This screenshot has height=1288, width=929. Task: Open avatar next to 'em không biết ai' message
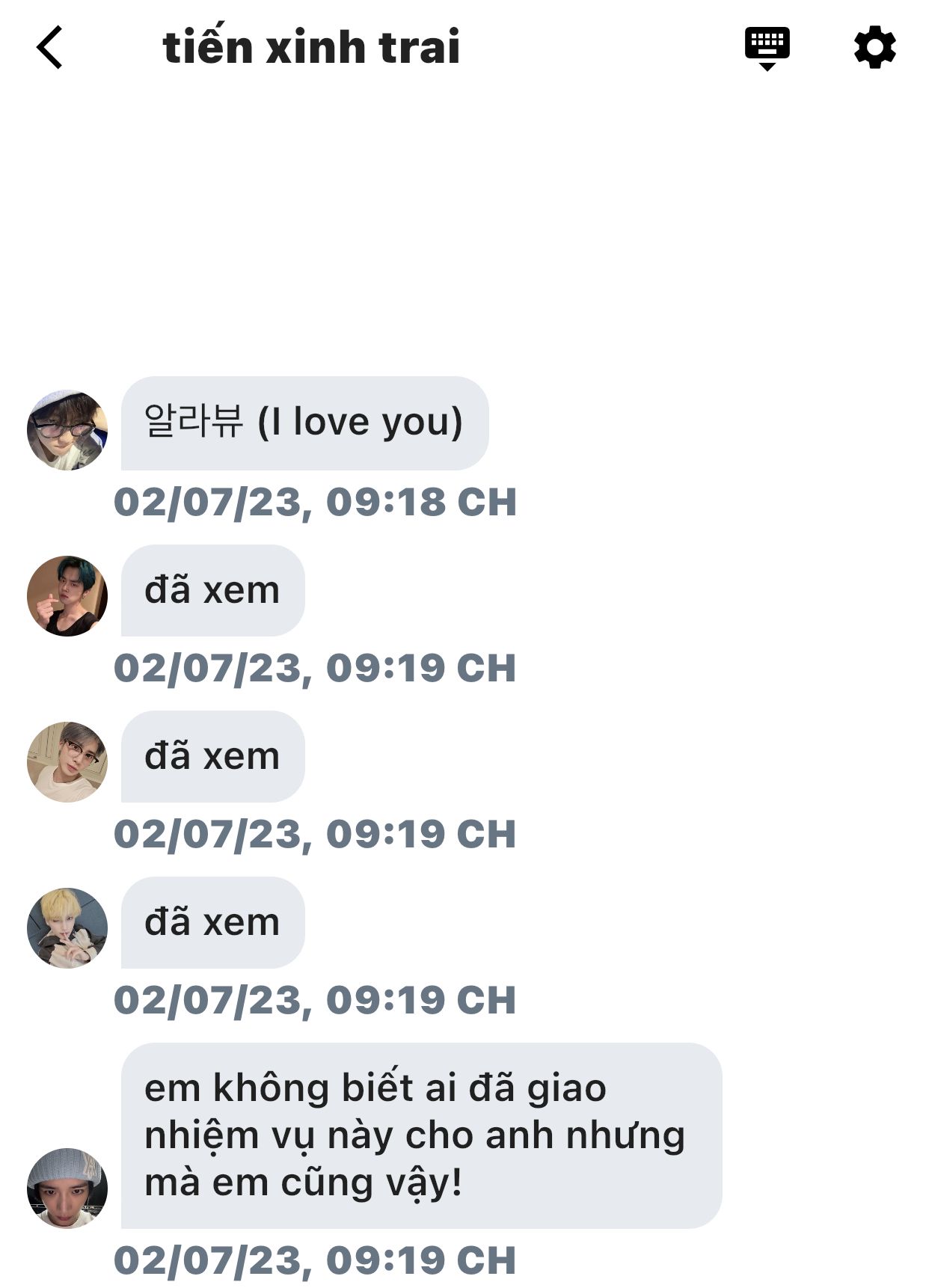(67, 1188)
